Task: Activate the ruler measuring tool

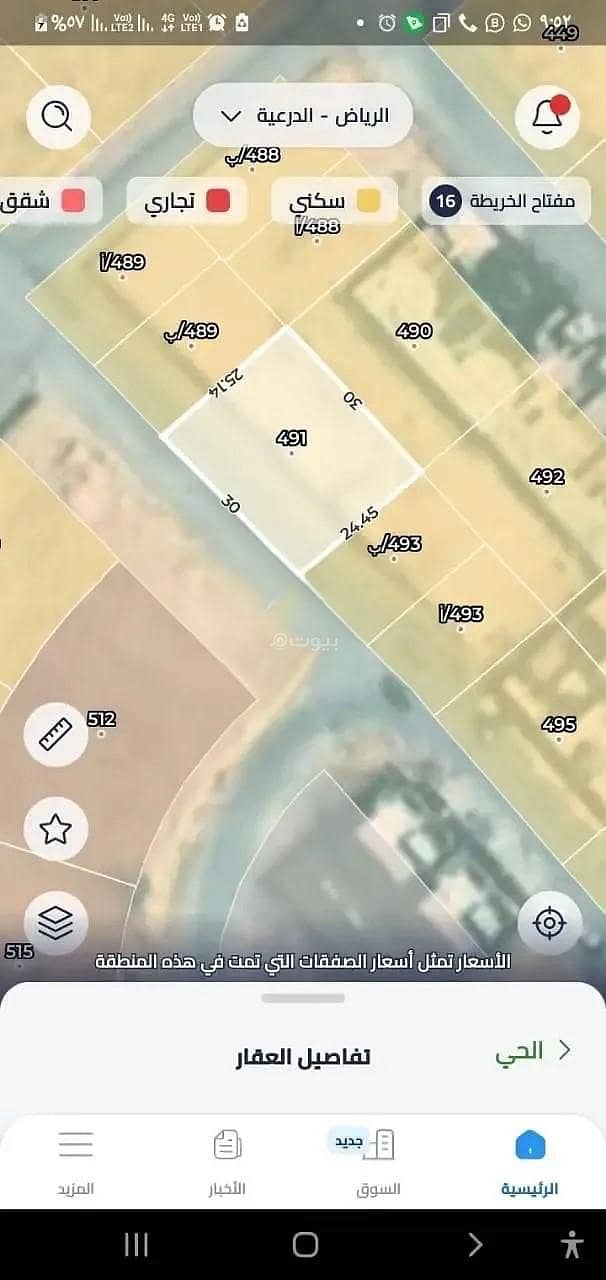Action: [x=56, y=735]
